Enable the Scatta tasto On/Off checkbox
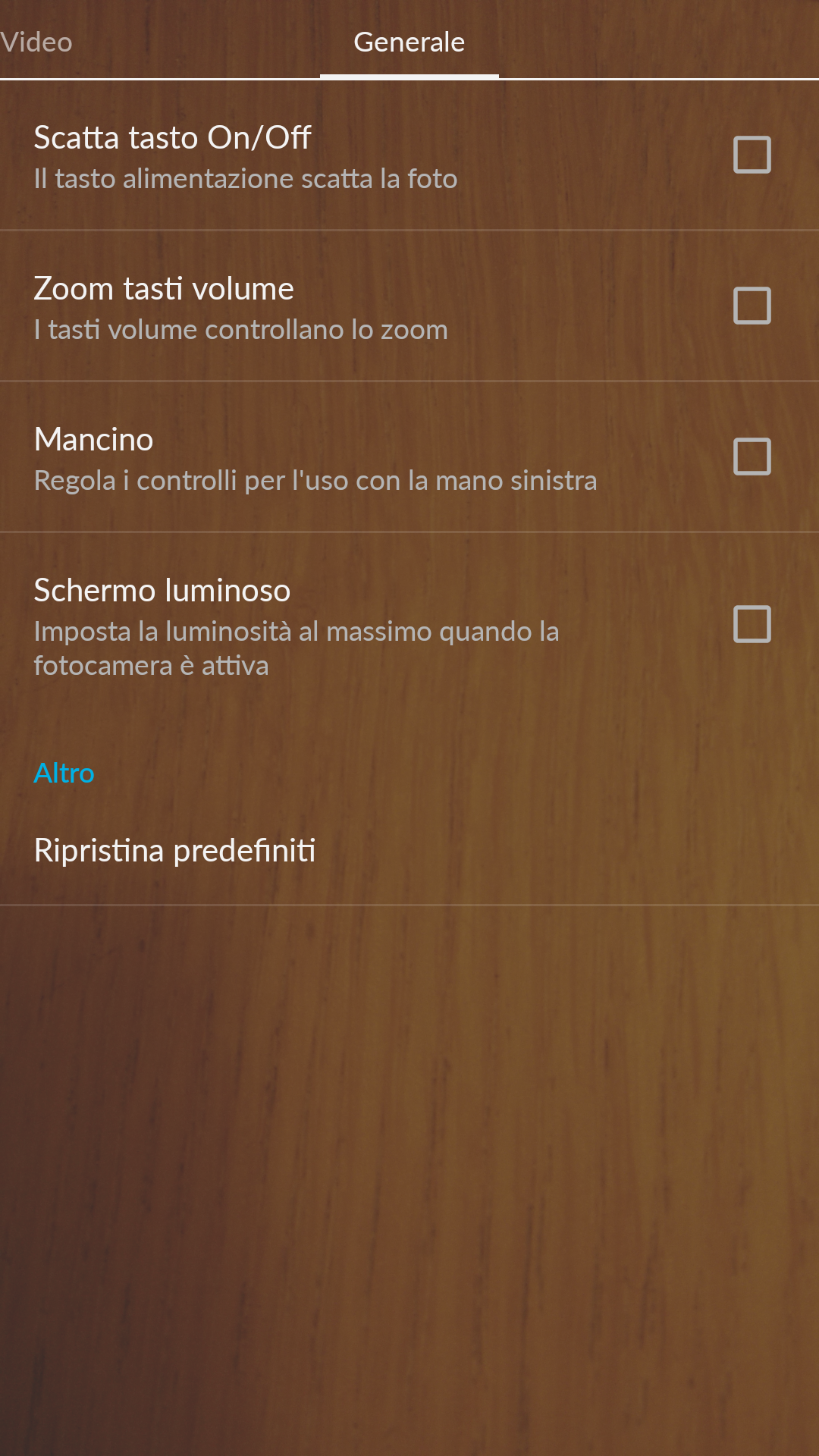Screen dimensions: 819x1456 (752, 155)
